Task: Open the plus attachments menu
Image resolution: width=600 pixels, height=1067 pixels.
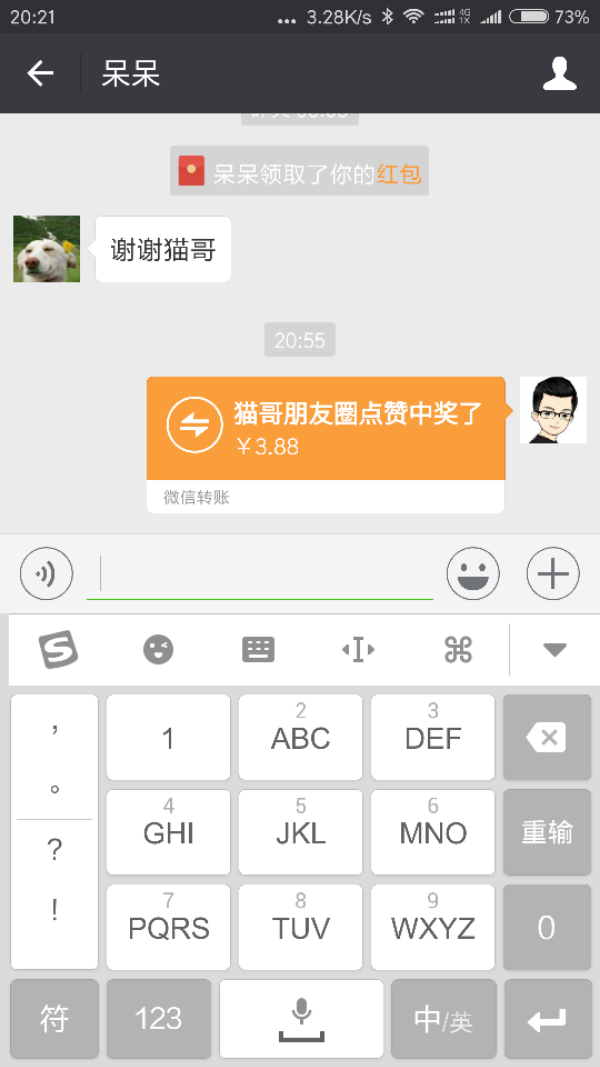Action: coord(553,573)
